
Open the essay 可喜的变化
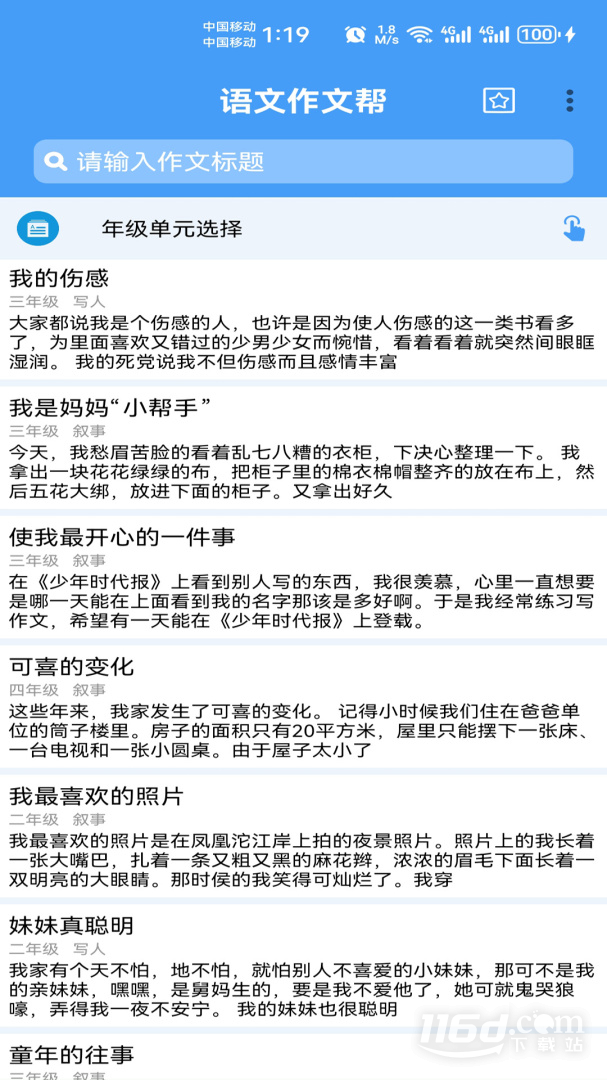pyautogui.click(x=303, y=707)
